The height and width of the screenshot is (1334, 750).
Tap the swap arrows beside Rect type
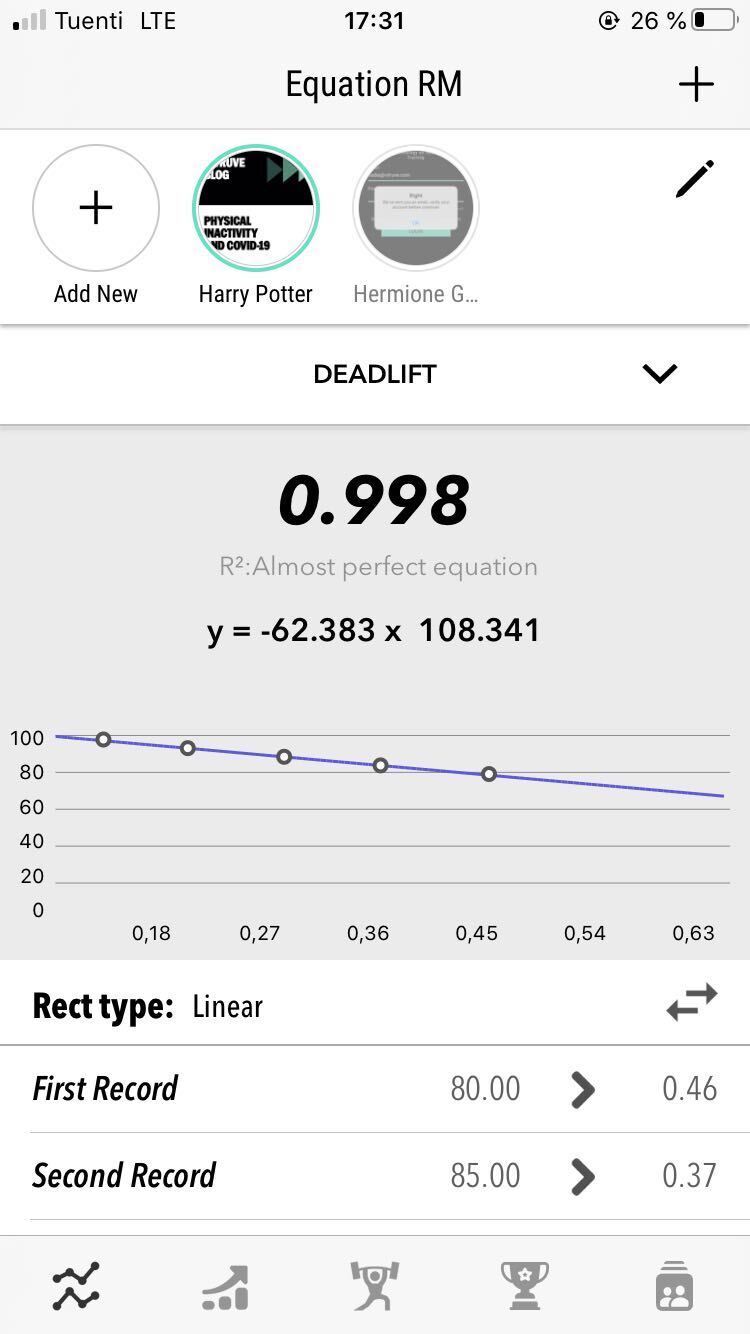tap(691, 1002)
